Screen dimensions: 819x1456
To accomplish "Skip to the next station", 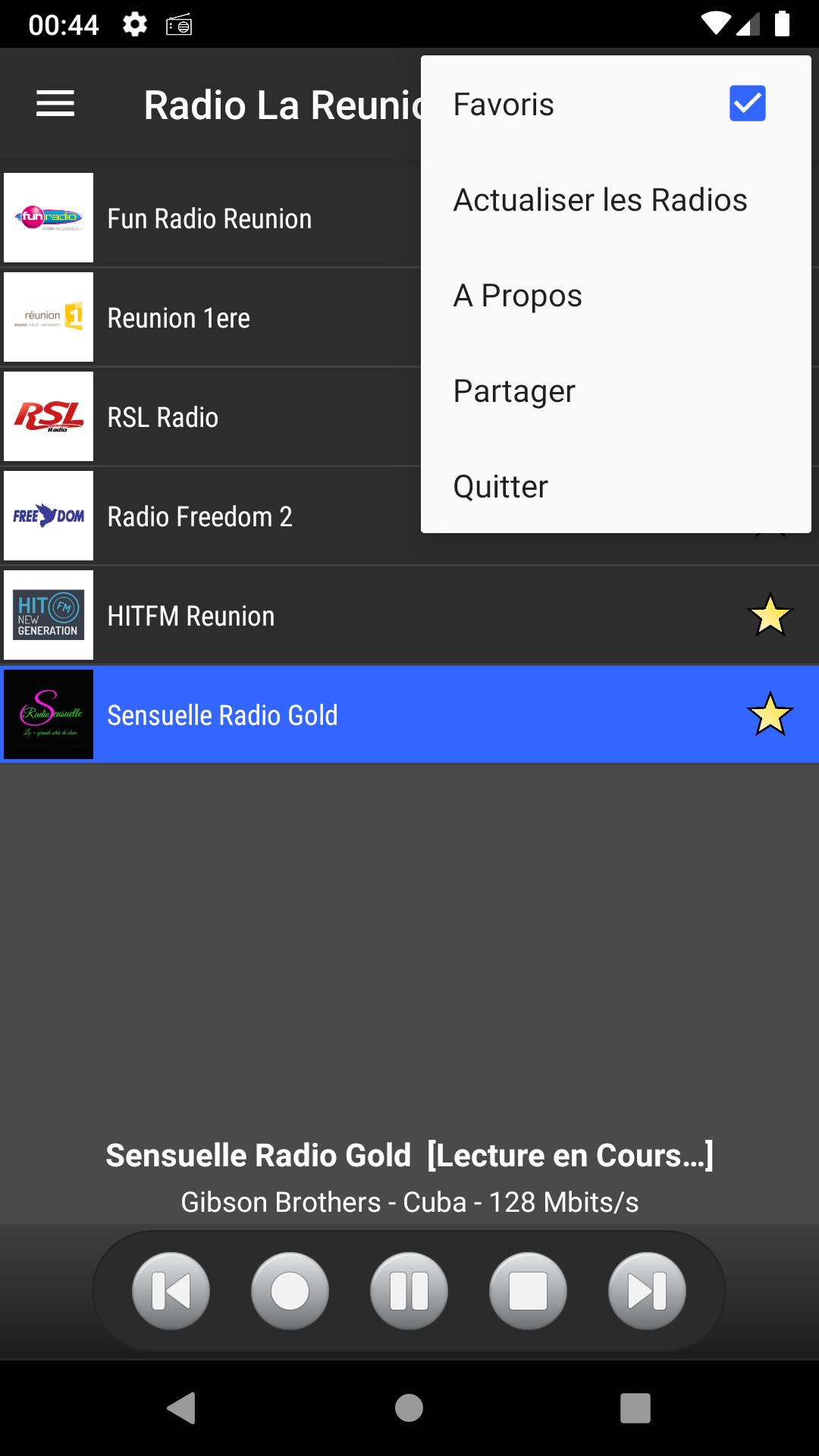I will click(648, 1291).
